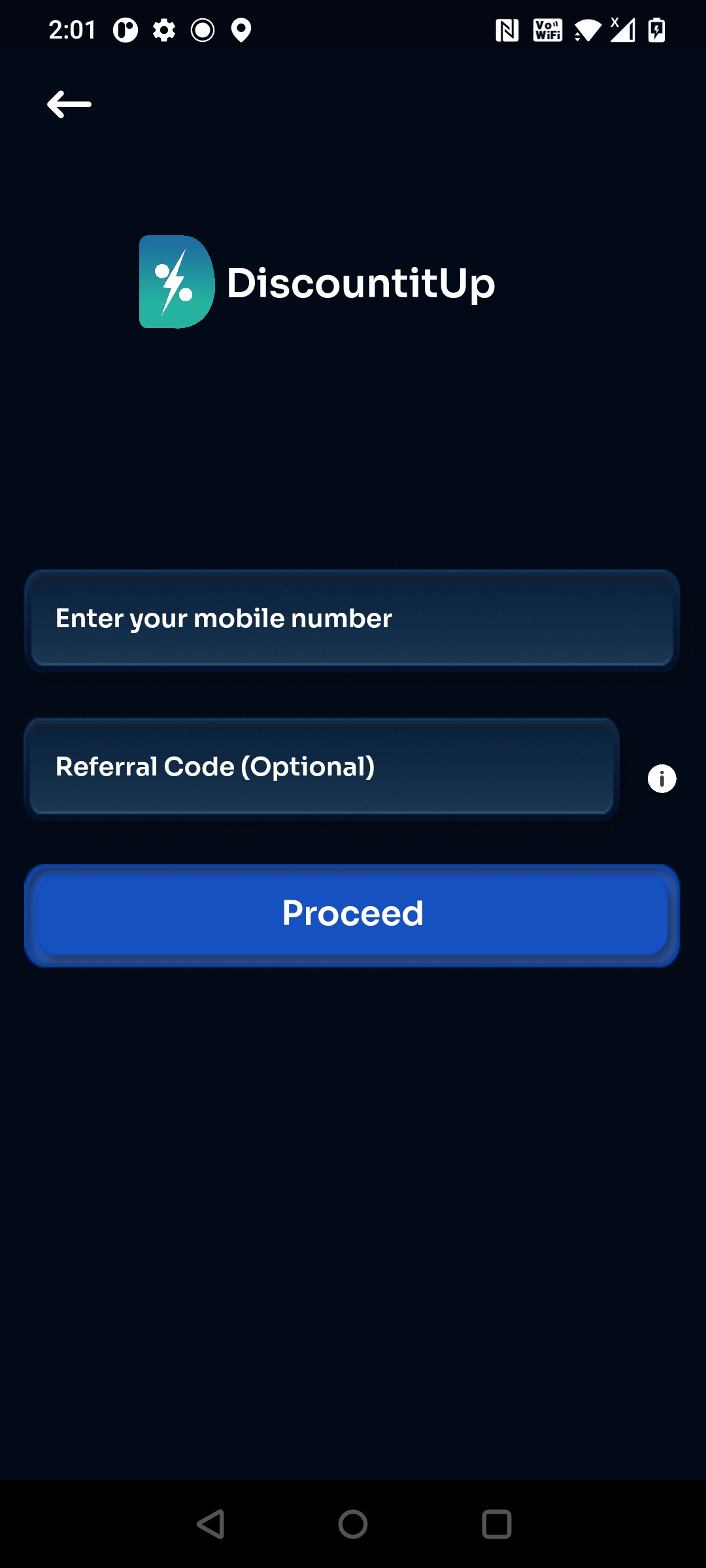
Task: Go back using the top arrow
Action: click(x=69, y=105)
